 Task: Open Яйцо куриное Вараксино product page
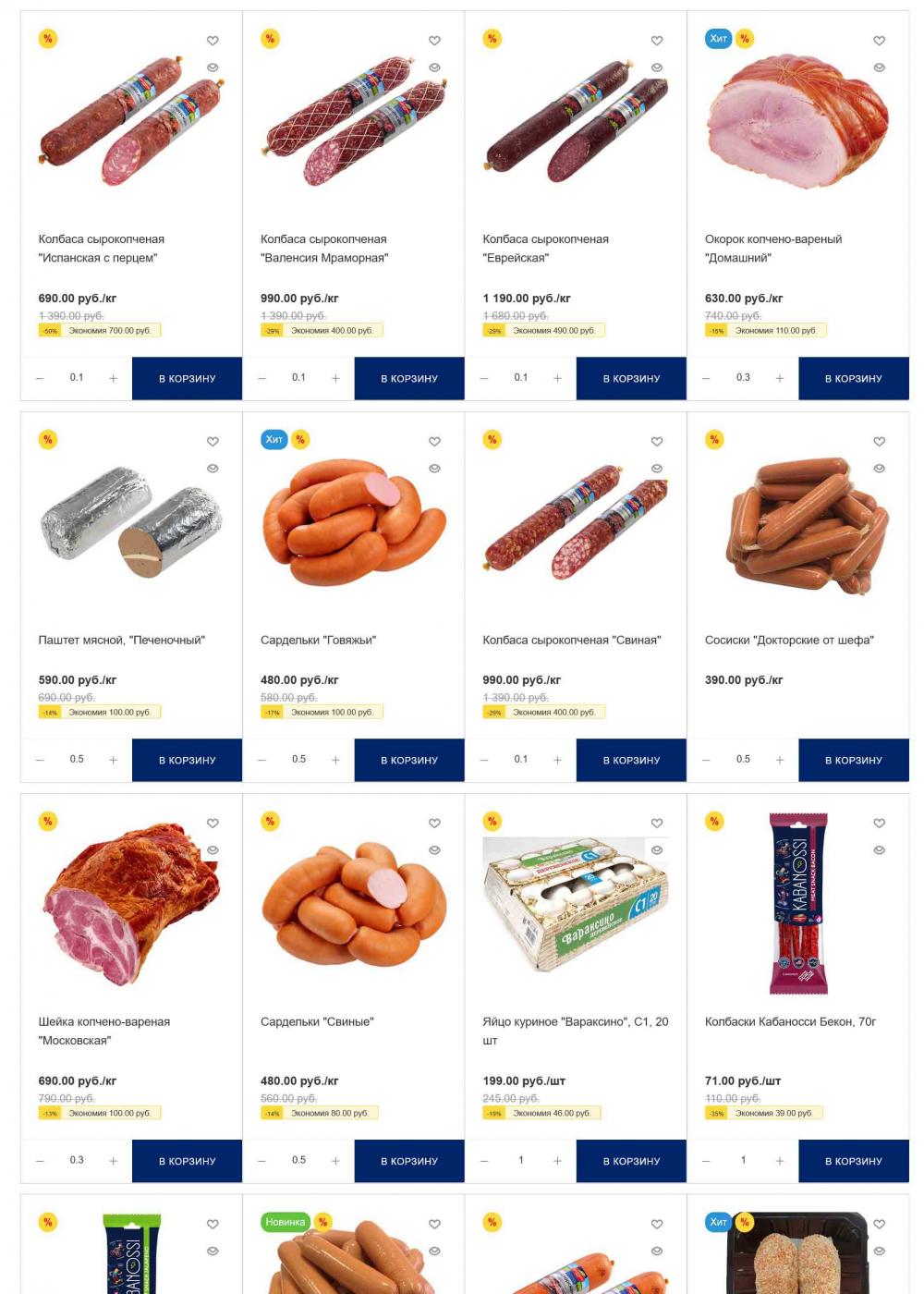click(575, 1021)
